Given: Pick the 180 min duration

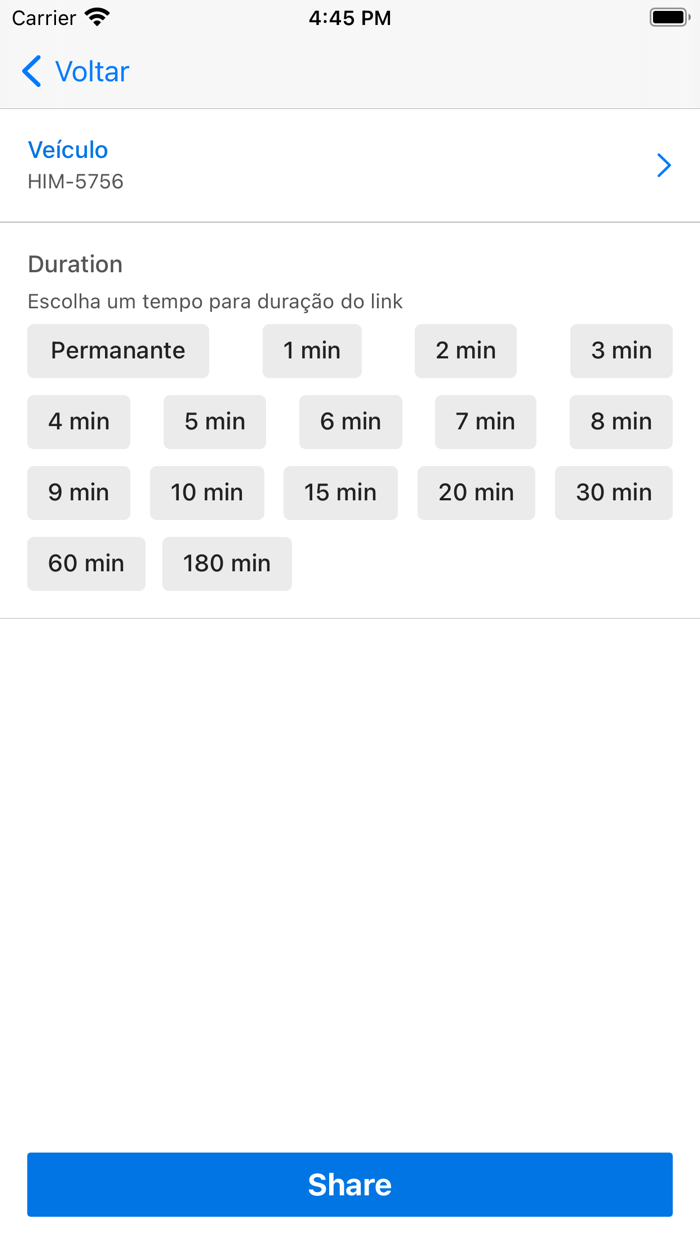Looking at the screenshot, I should [x=227, y=564].
